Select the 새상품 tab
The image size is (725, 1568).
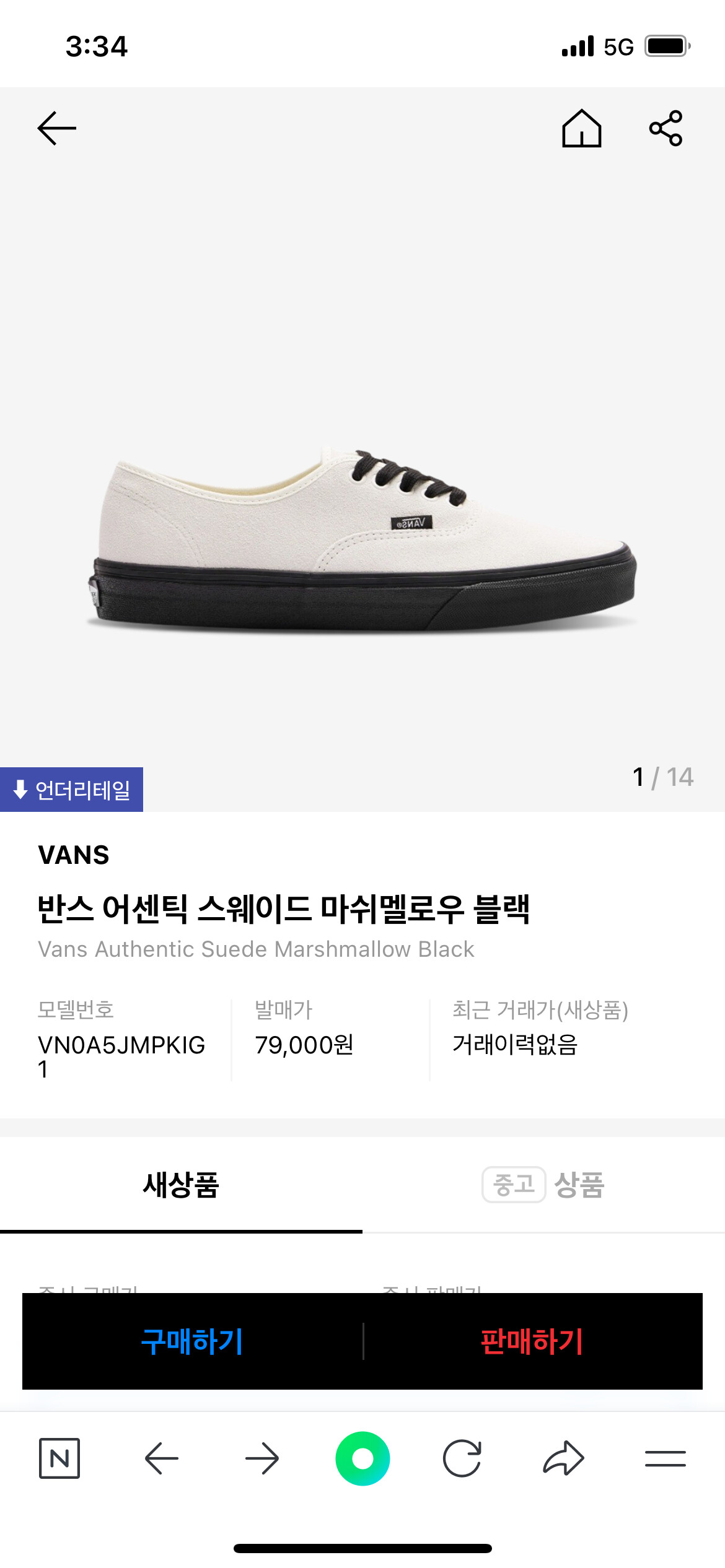click(x=181, y=1185)
